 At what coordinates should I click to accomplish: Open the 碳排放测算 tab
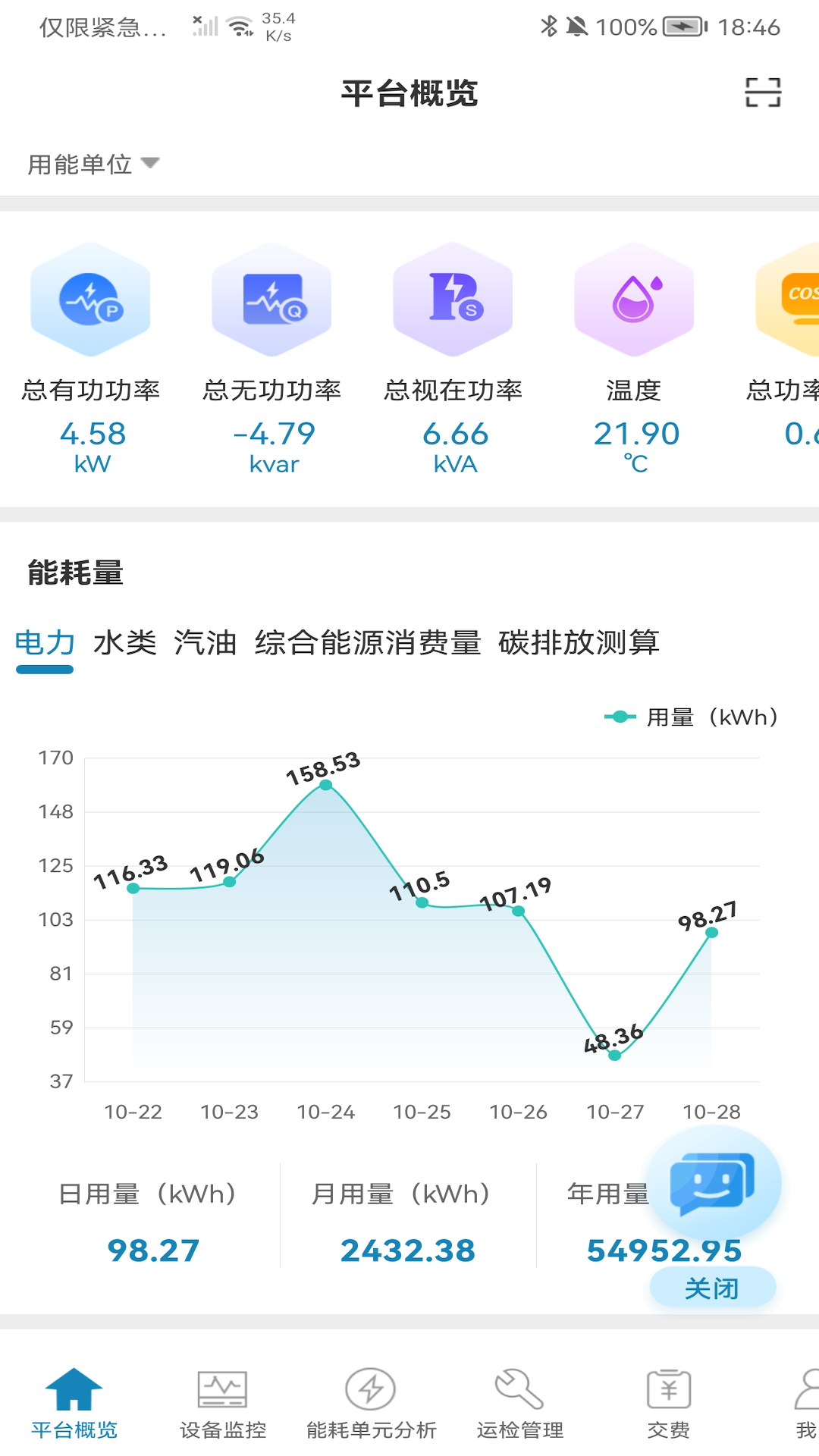pos(579,643)
